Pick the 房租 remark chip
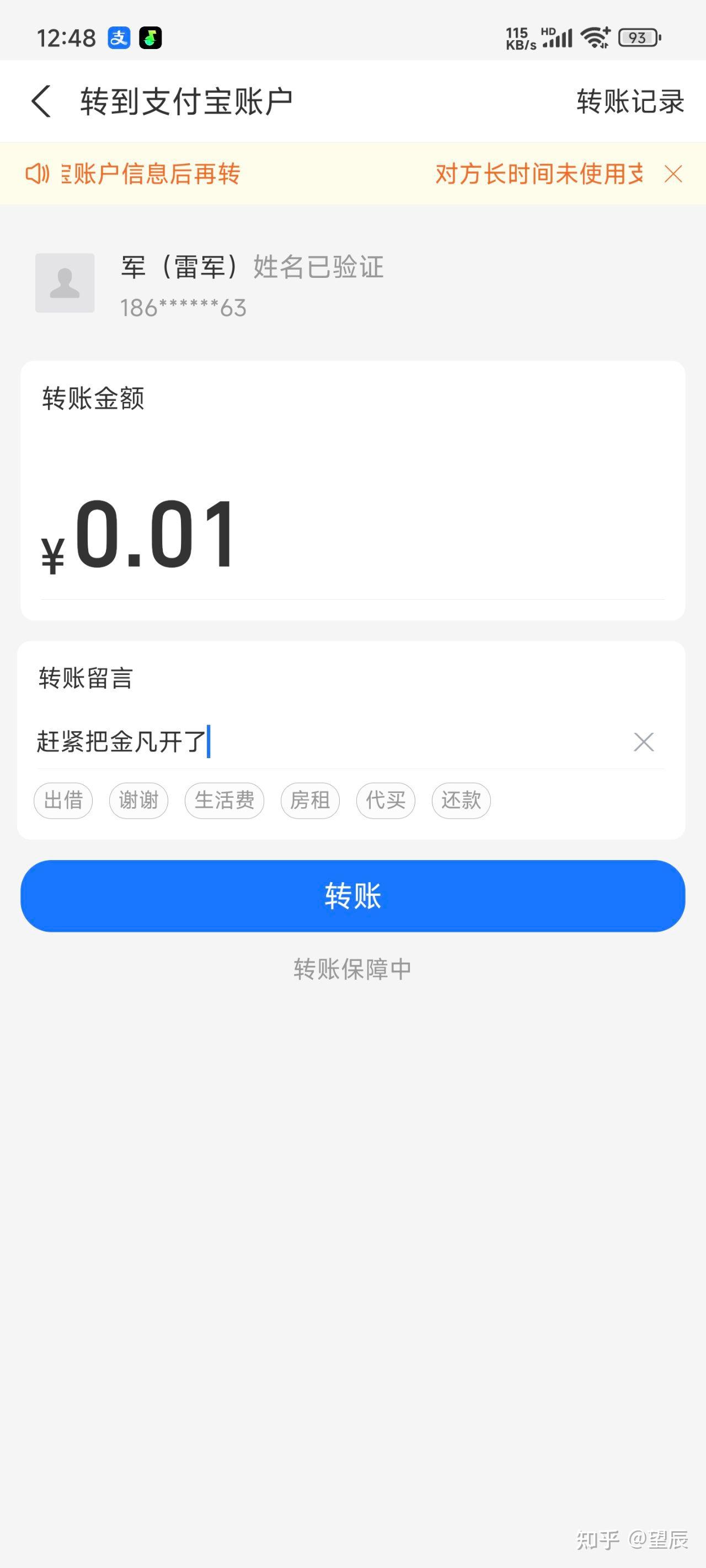706x1568 pixels. [310, 801]
